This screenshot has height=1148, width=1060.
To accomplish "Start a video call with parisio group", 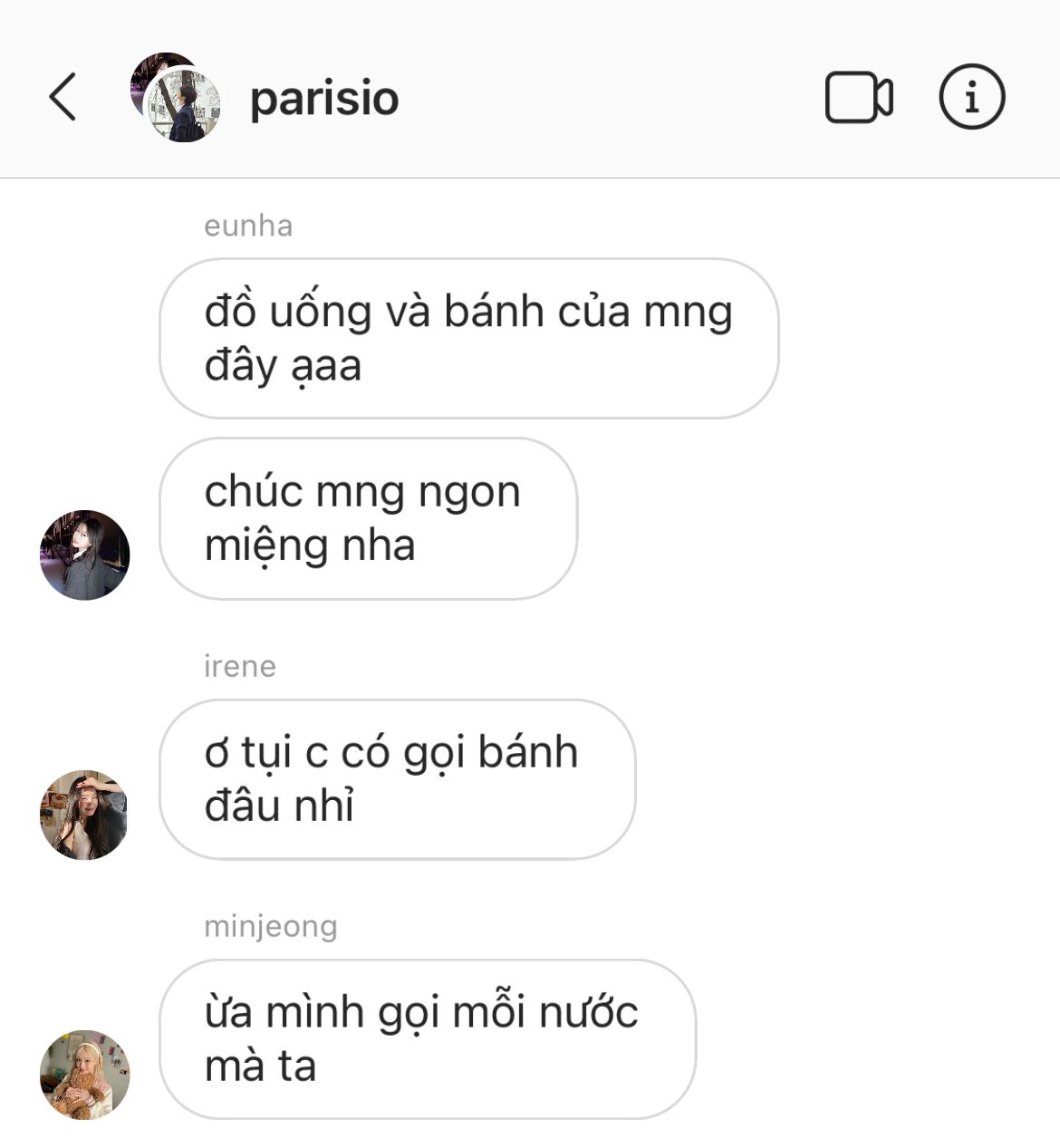I will pos(859,97).
